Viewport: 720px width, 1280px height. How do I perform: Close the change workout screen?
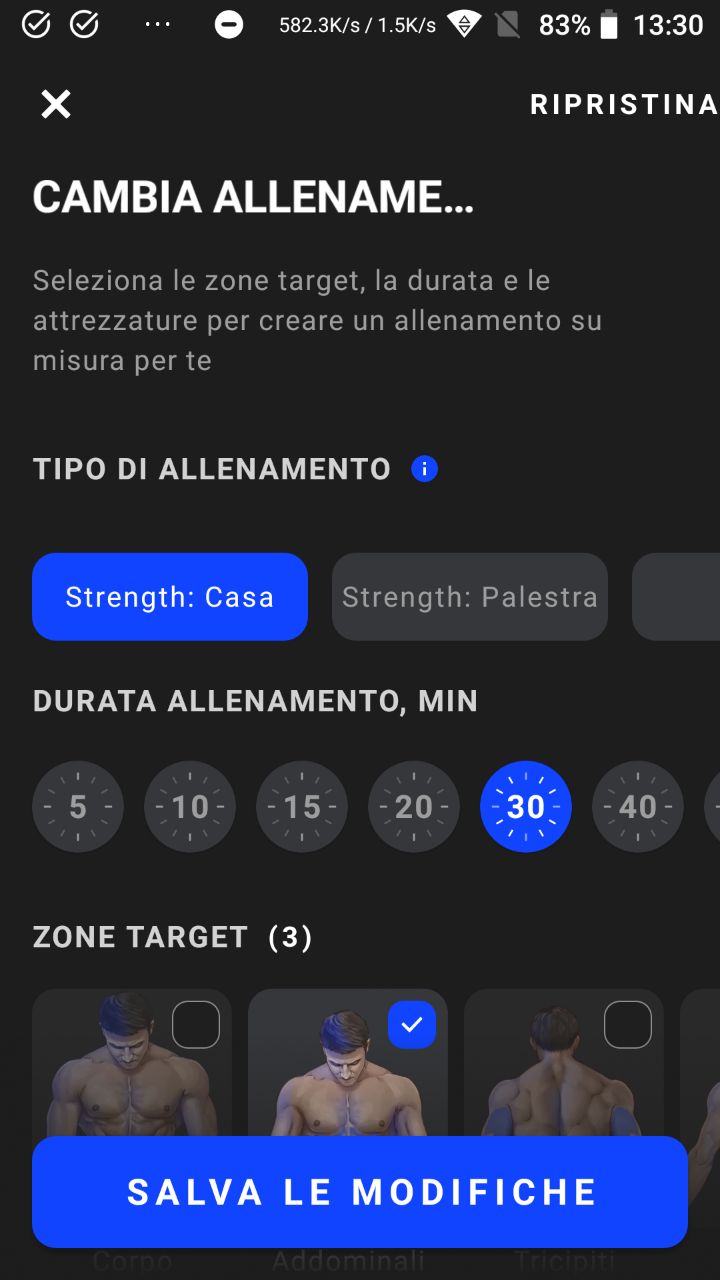point(56,104)
